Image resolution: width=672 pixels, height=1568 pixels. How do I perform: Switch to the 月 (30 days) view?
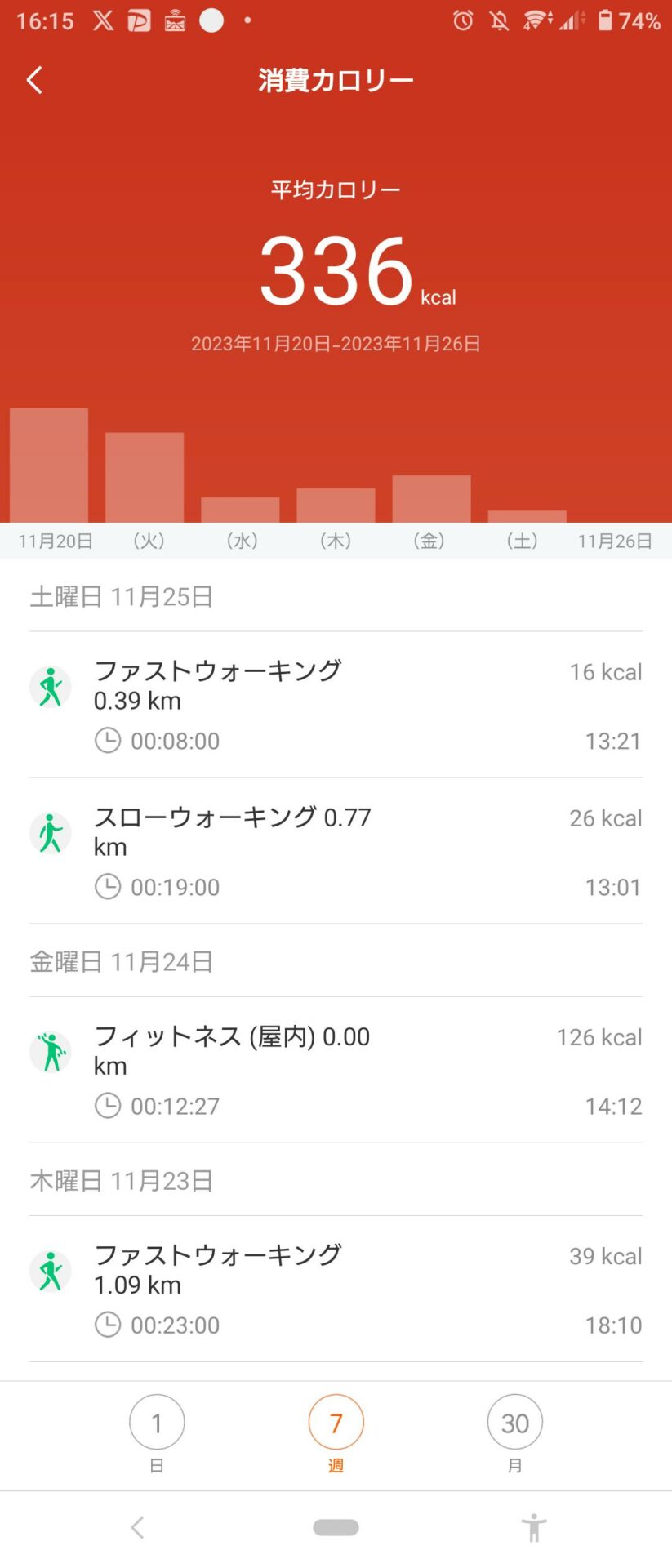point(514,1434)
